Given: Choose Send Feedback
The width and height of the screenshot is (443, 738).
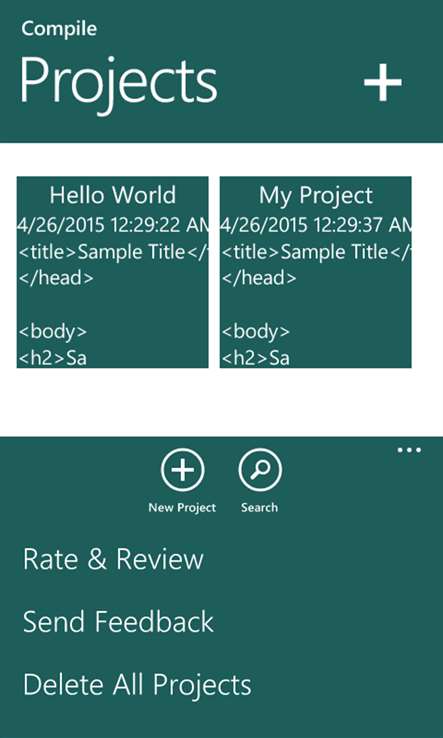Looking at the screenshot, I should point(118,621).
